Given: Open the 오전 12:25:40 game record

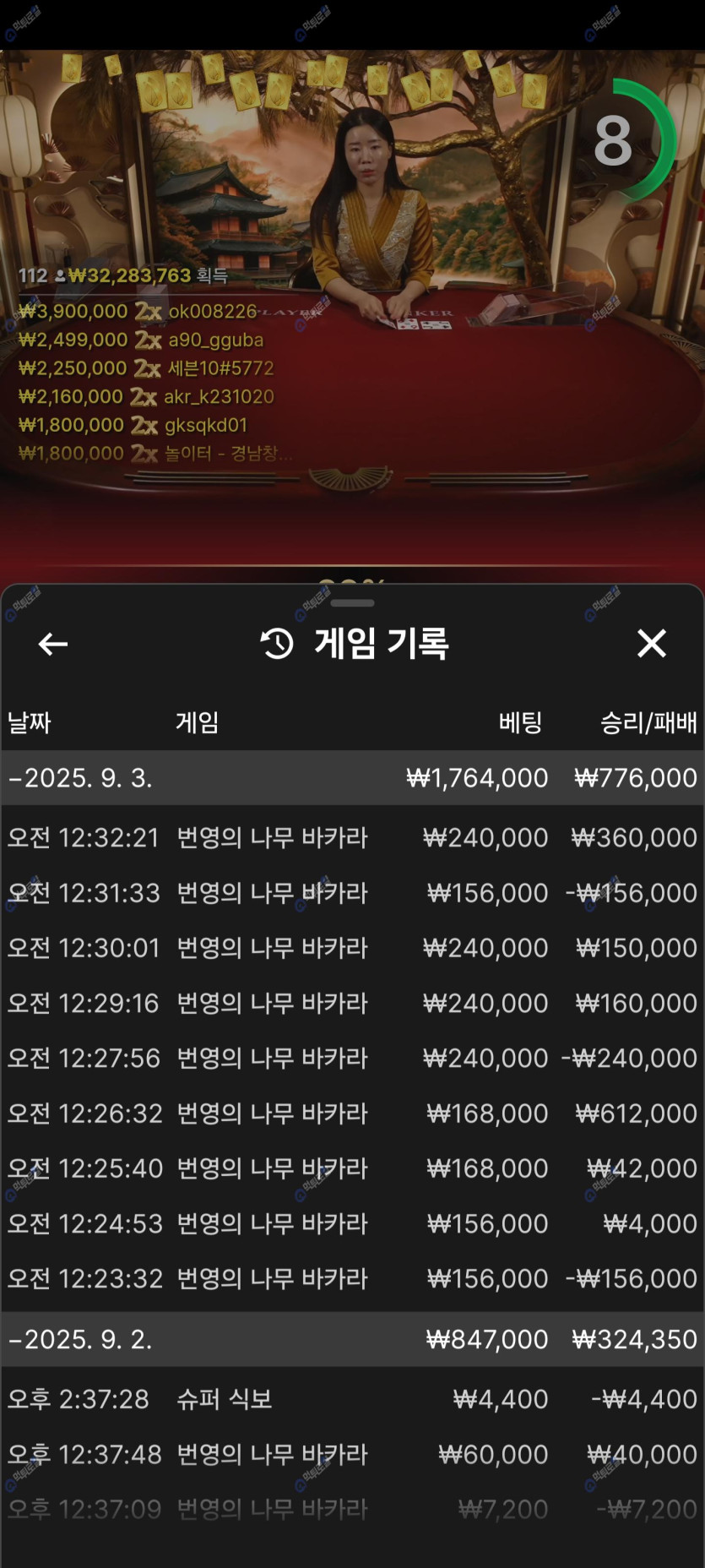Looking at the screenshot, I should (352, 1168).
